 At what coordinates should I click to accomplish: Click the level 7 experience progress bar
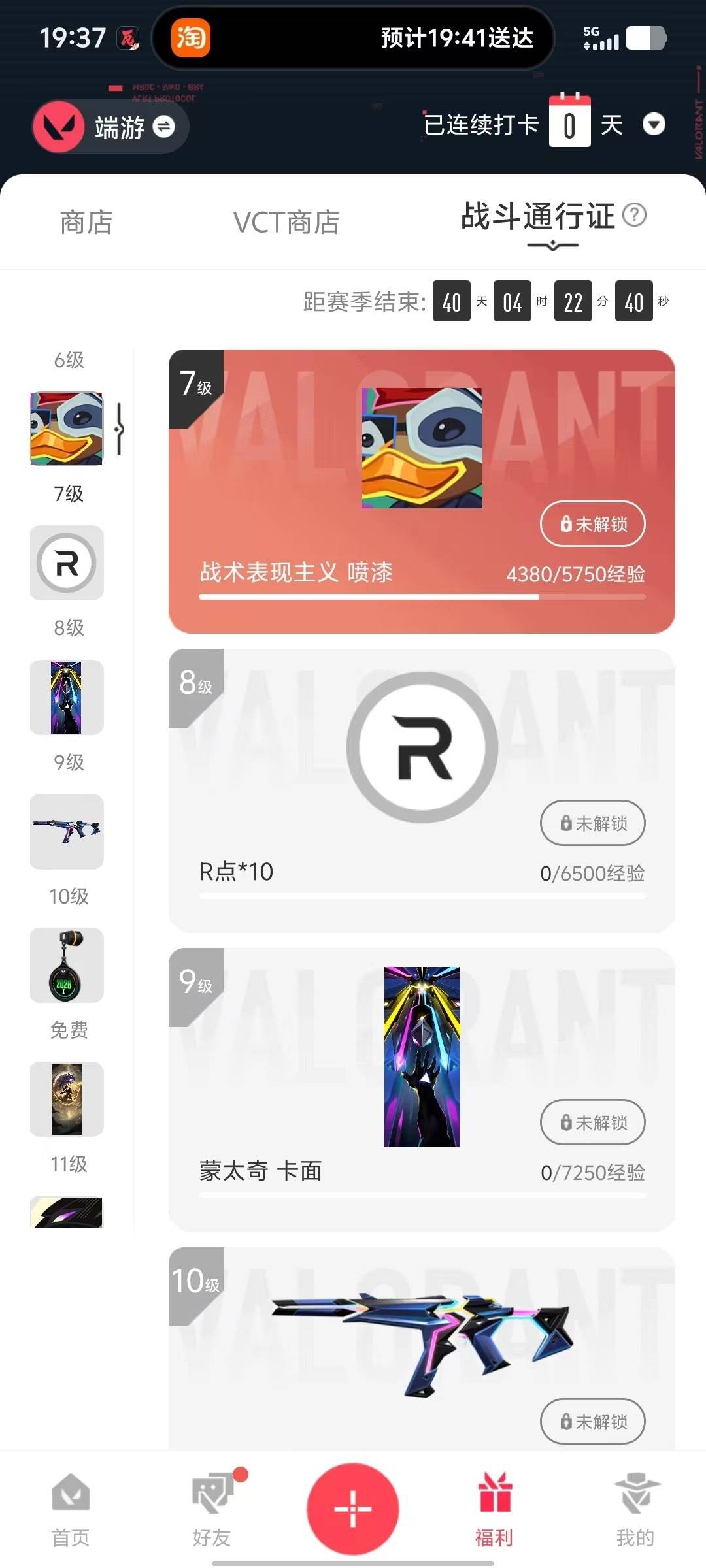click(420, 596)
